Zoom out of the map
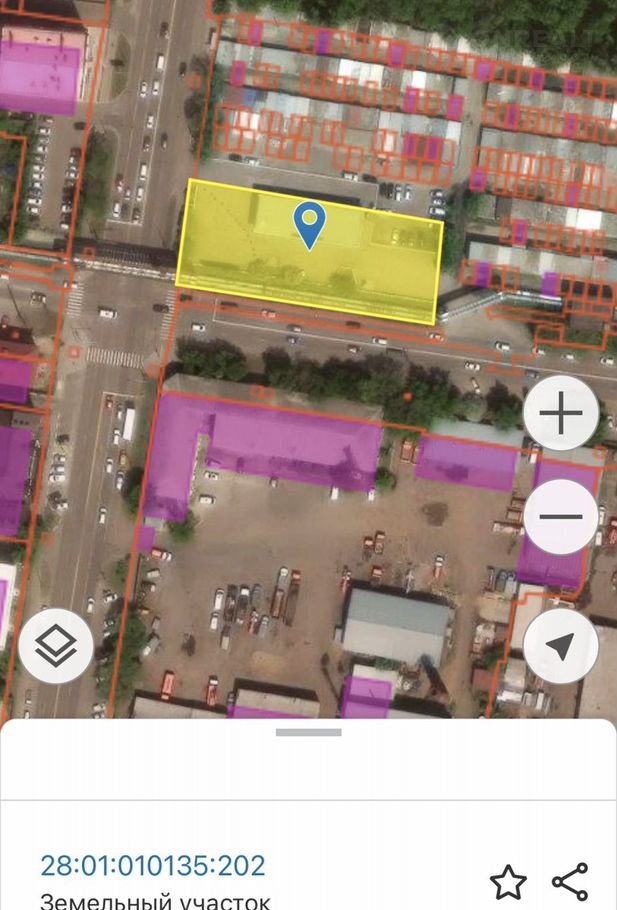 pyautogui.click(x=561, y=516)
